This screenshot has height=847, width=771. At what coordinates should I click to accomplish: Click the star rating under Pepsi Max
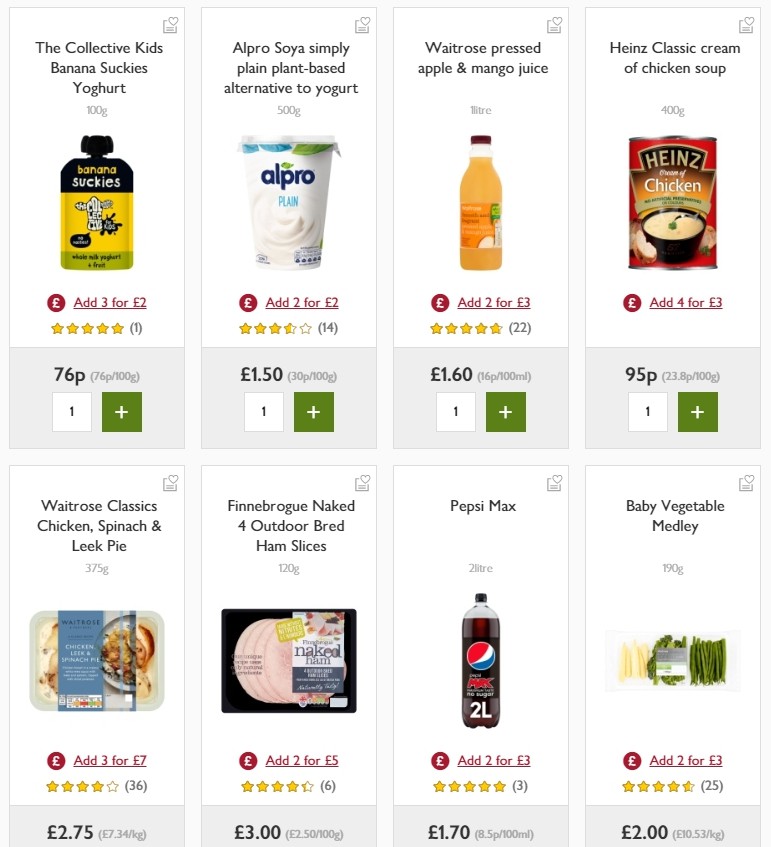(x=465, y=786)
